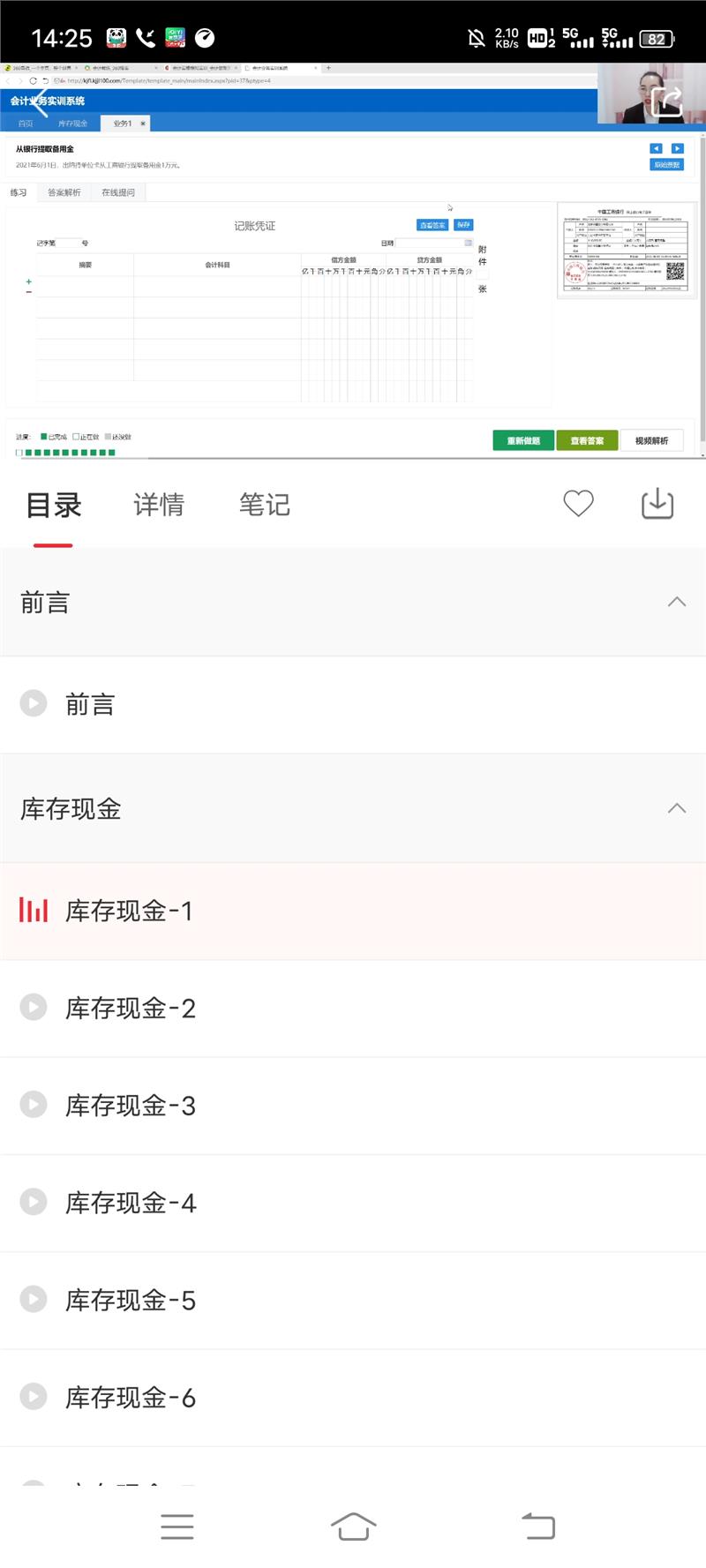Tap the system home button
Viewport: 706px width, 1568px height.
tap(353, 1527)
